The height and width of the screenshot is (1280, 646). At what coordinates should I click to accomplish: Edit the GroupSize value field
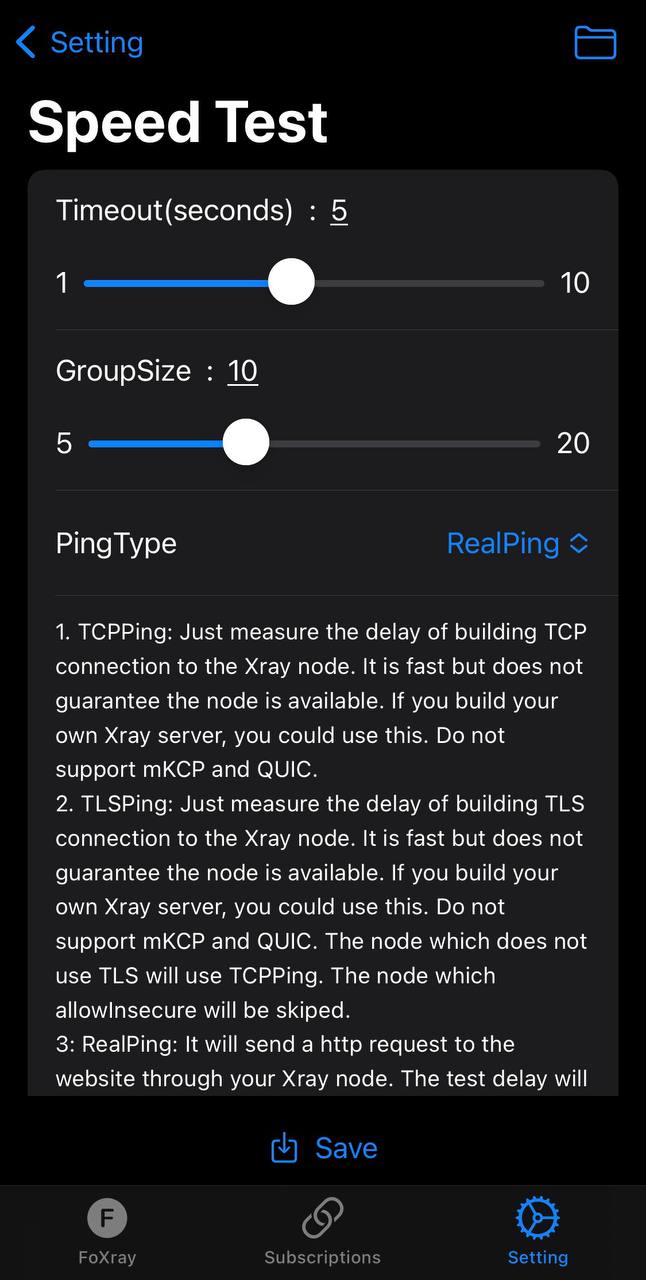point(243,371)
